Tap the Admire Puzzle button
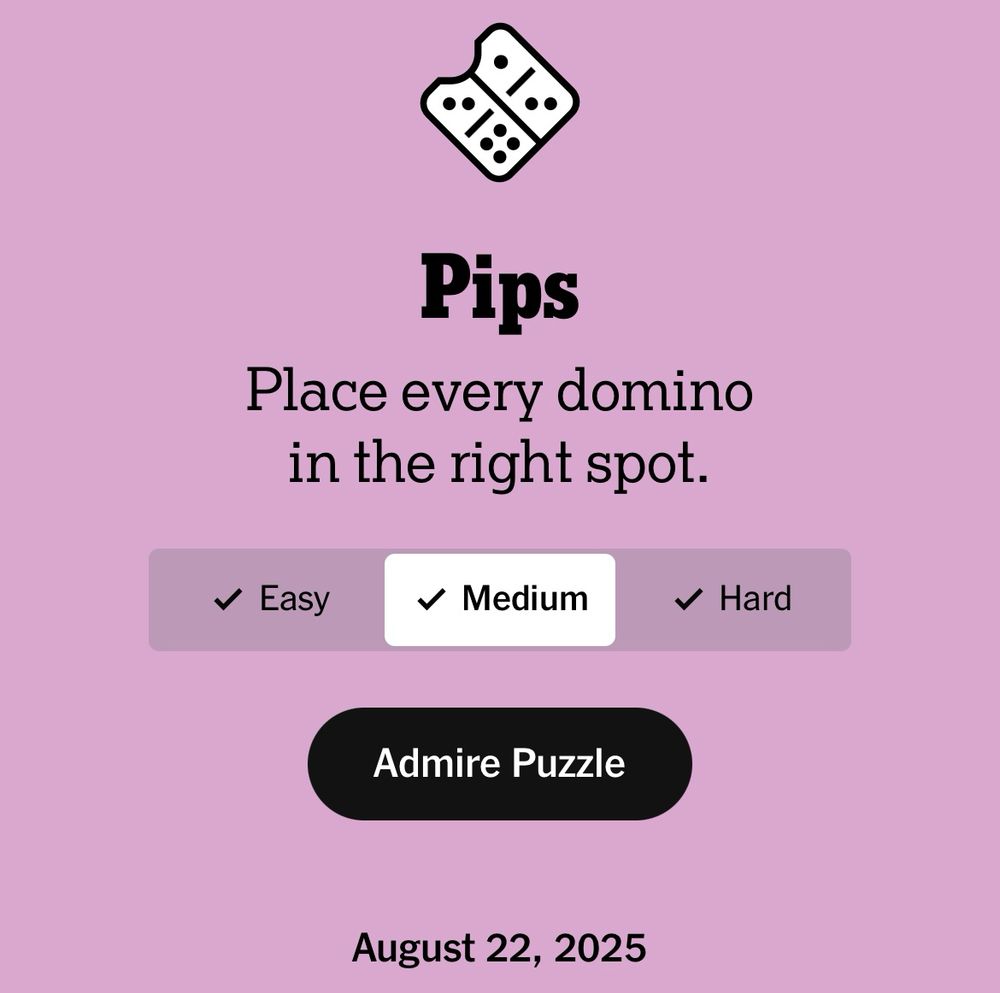1000x993 pixels. coord(499,764)
